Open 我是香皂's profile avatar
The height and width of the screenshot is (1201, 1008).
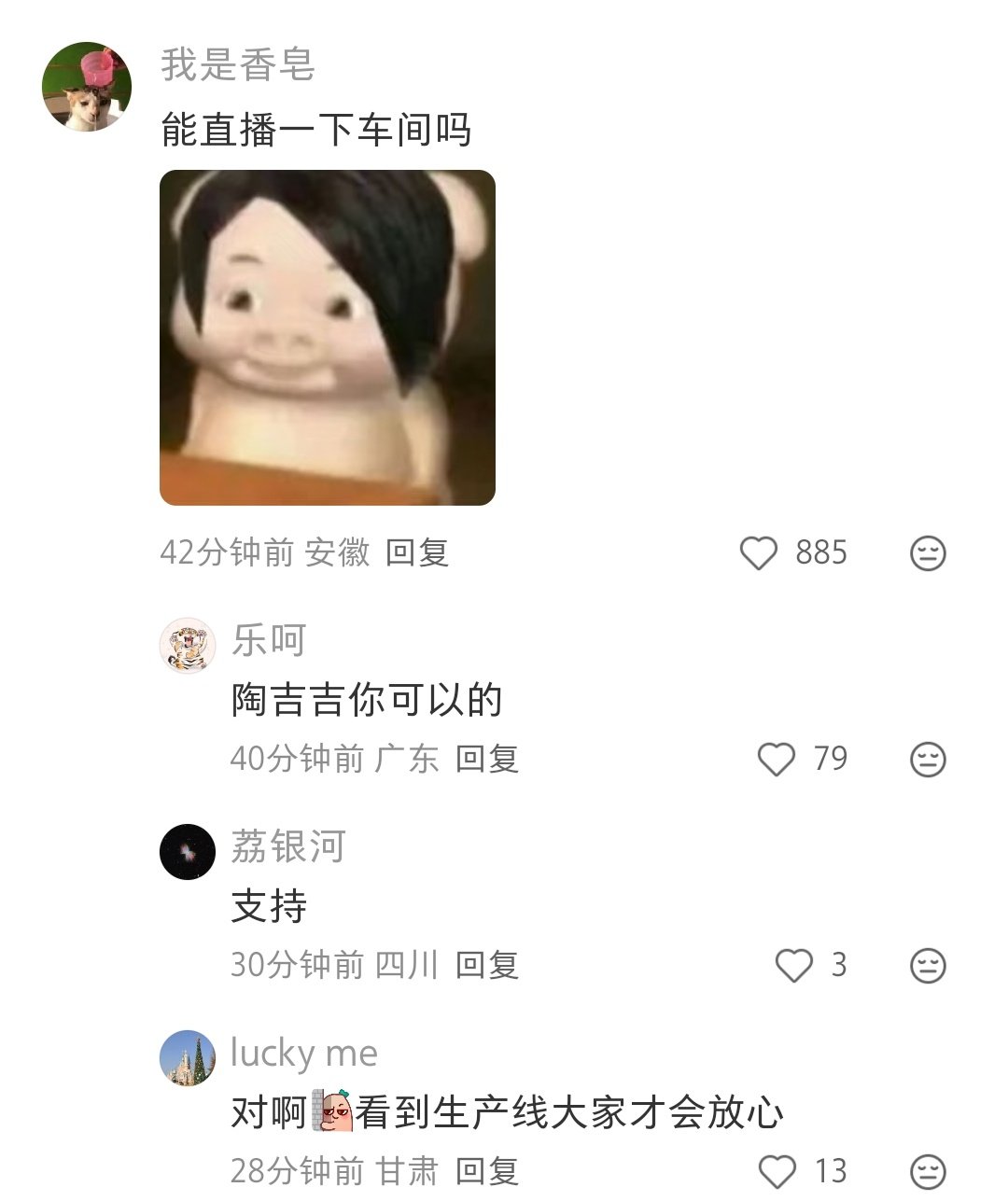pyautogui.click(x=87, y=87)
